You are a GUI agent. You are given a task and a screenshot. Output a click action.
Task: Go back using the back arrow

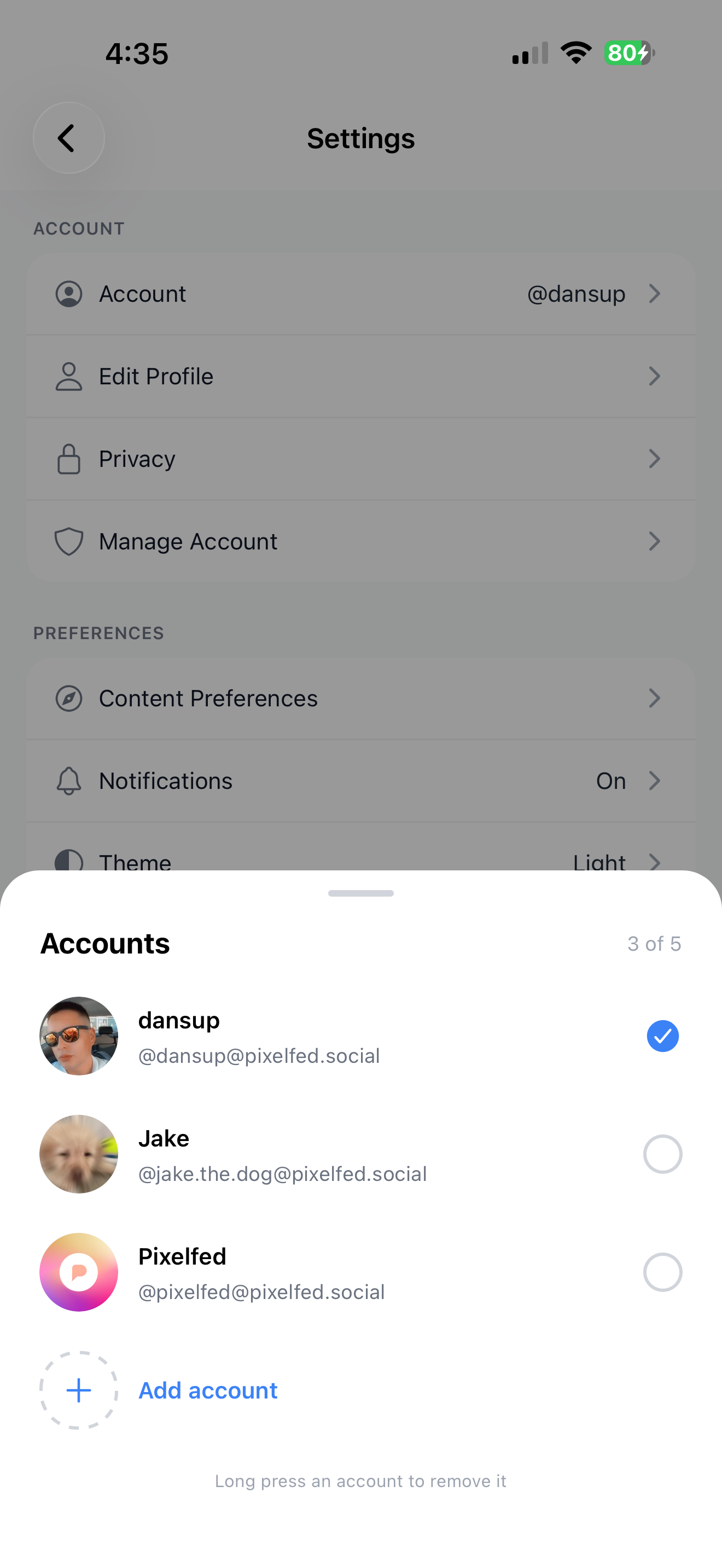tap(69, 138)
